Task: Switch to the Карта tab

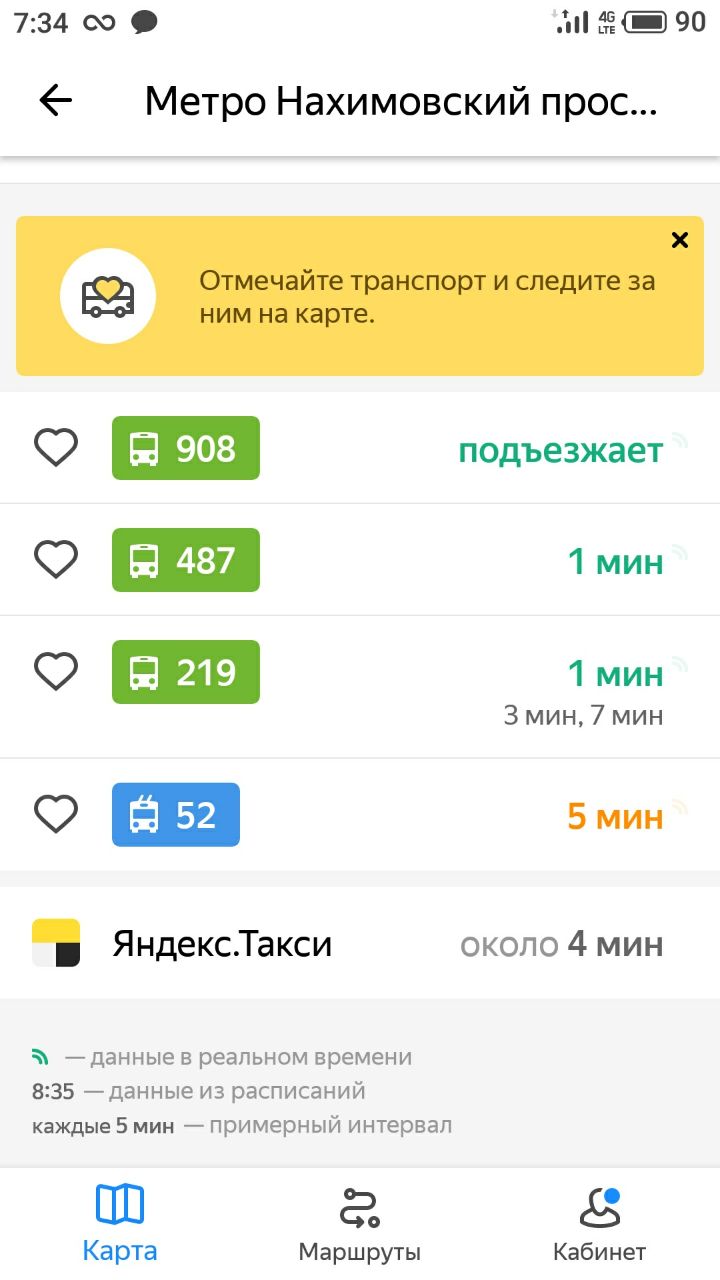Action: [x=120, y=1224]
